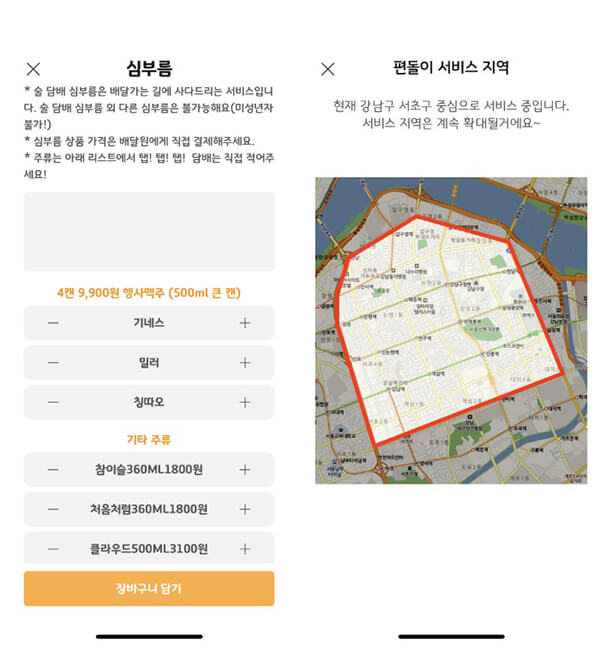Reduce 클라우드500ML3100원 with minus
Screen dimensions: 600x645
pos(53,548)
